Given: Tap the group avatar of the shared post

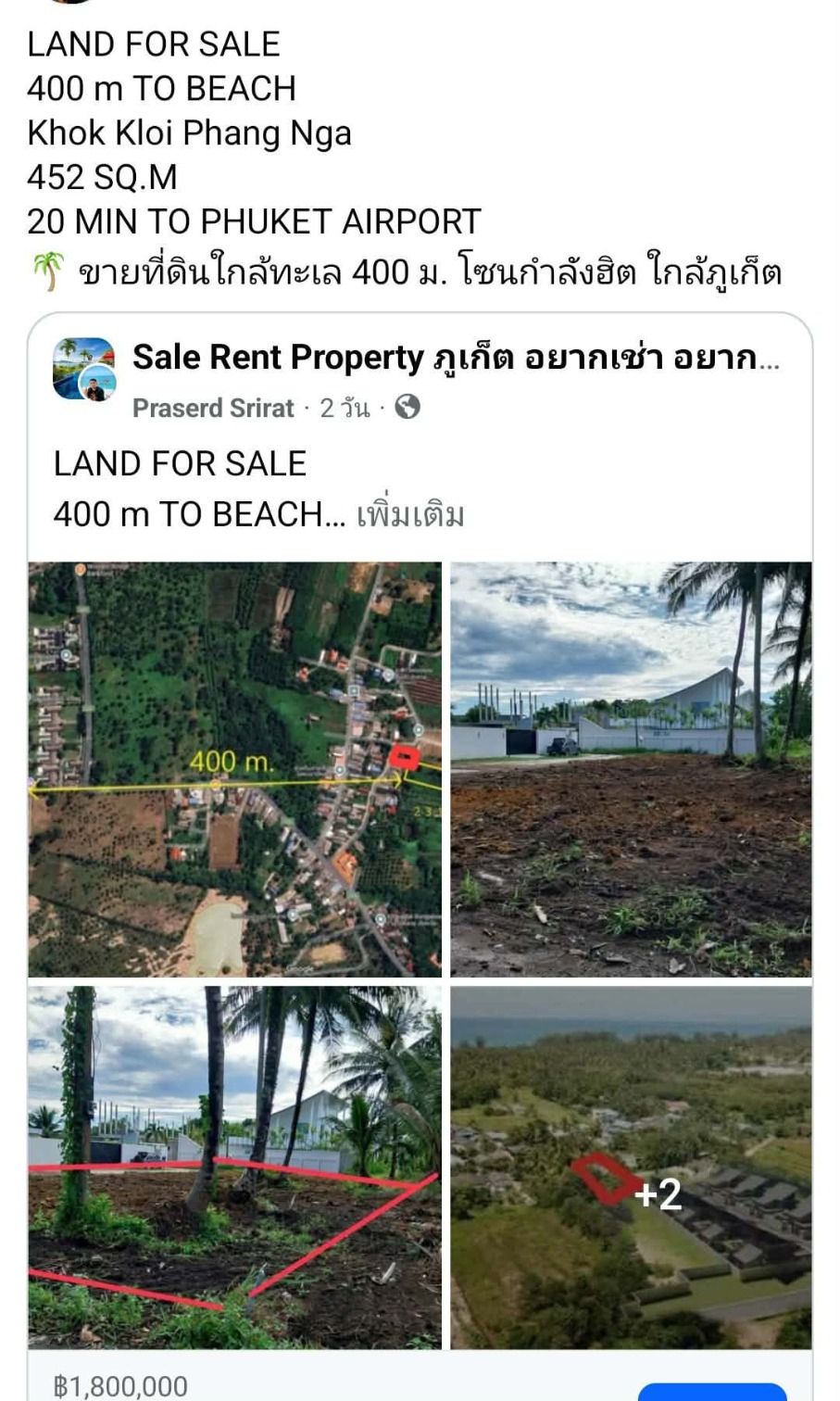Looking at the screenshot, I should (84, 369).
